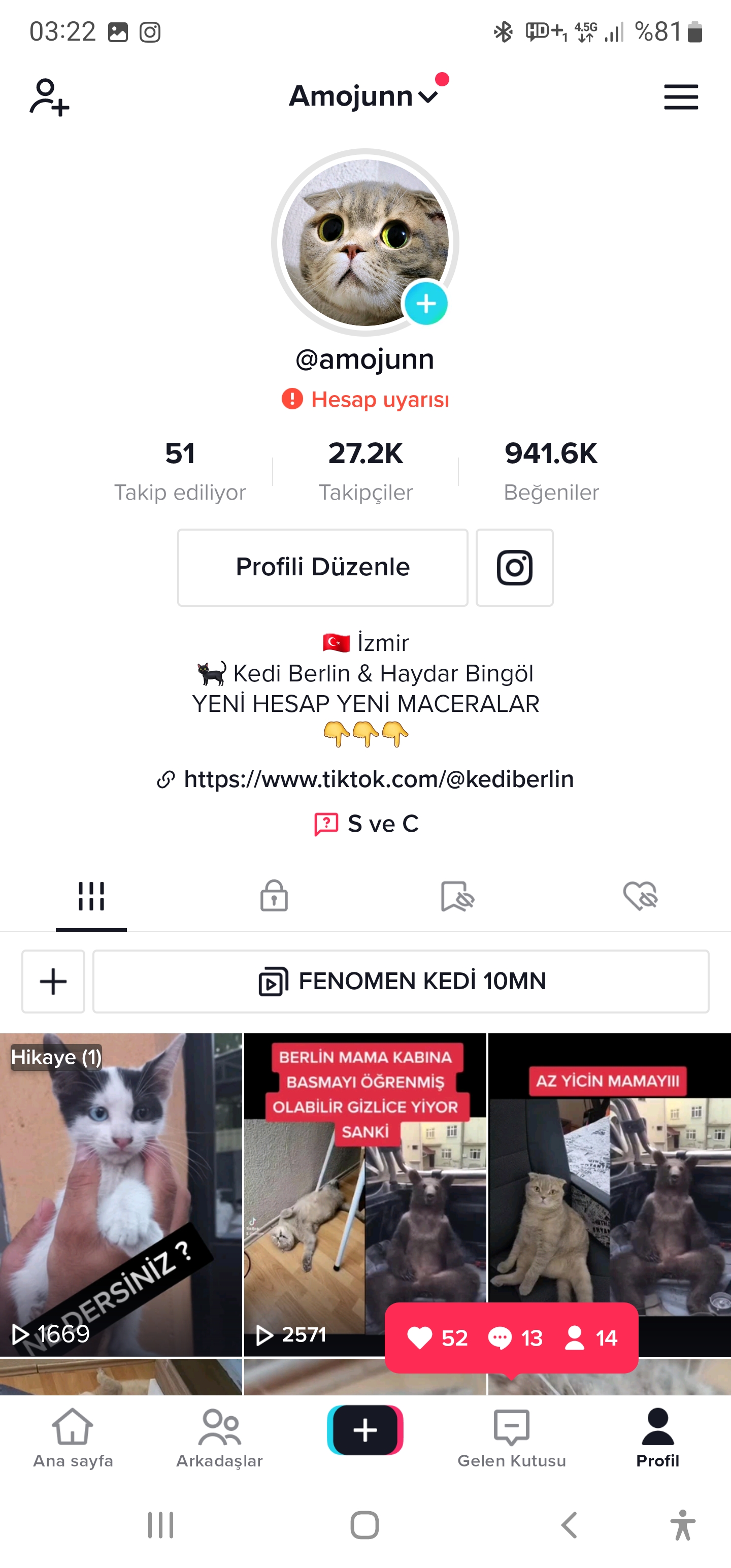The image size is (731, 1568).
Task: Open the hamburger menu
Action: tap(680, 97)
